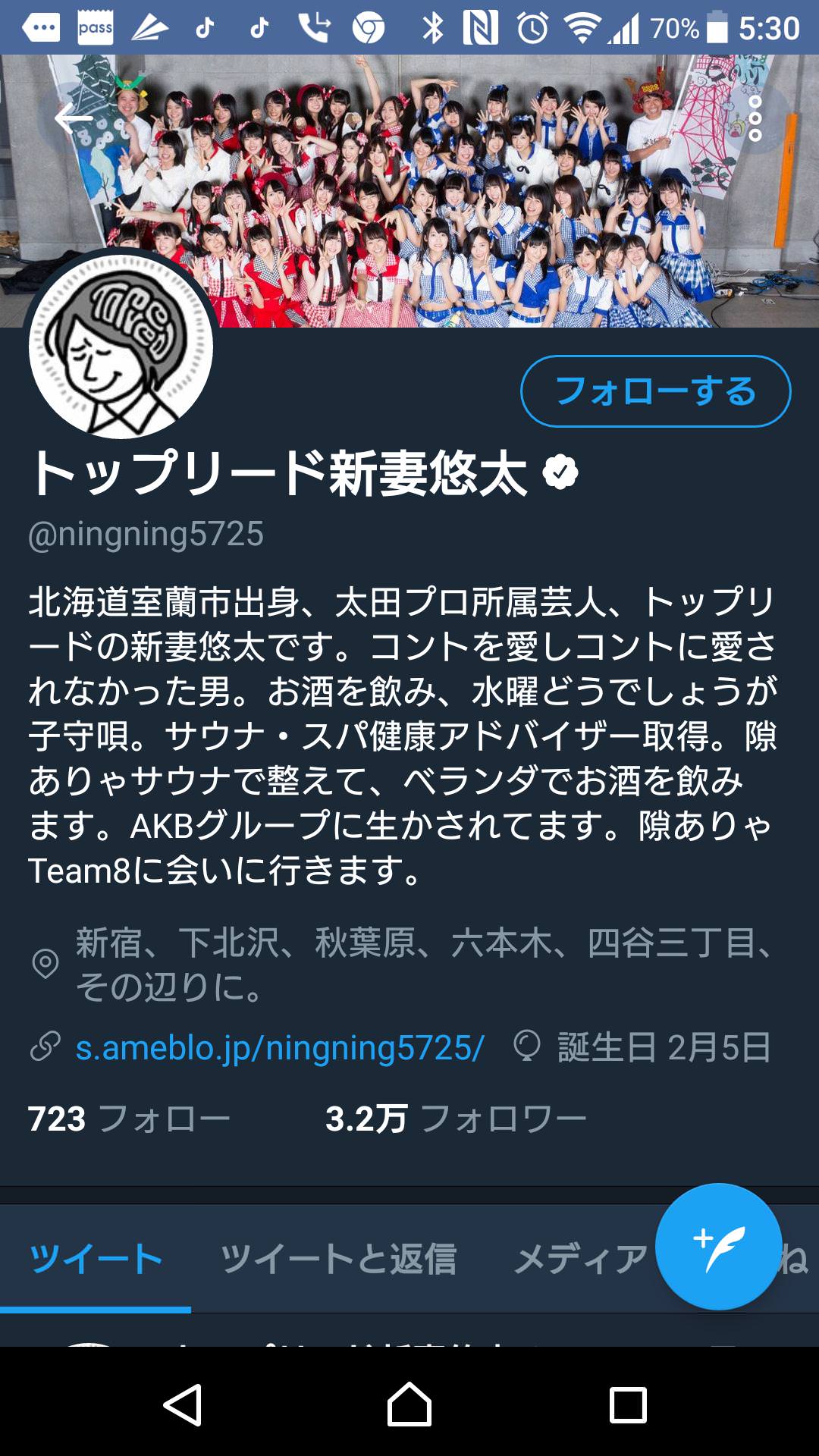
Task: Tap the フォローする follow button
Action: coord(655,391)
